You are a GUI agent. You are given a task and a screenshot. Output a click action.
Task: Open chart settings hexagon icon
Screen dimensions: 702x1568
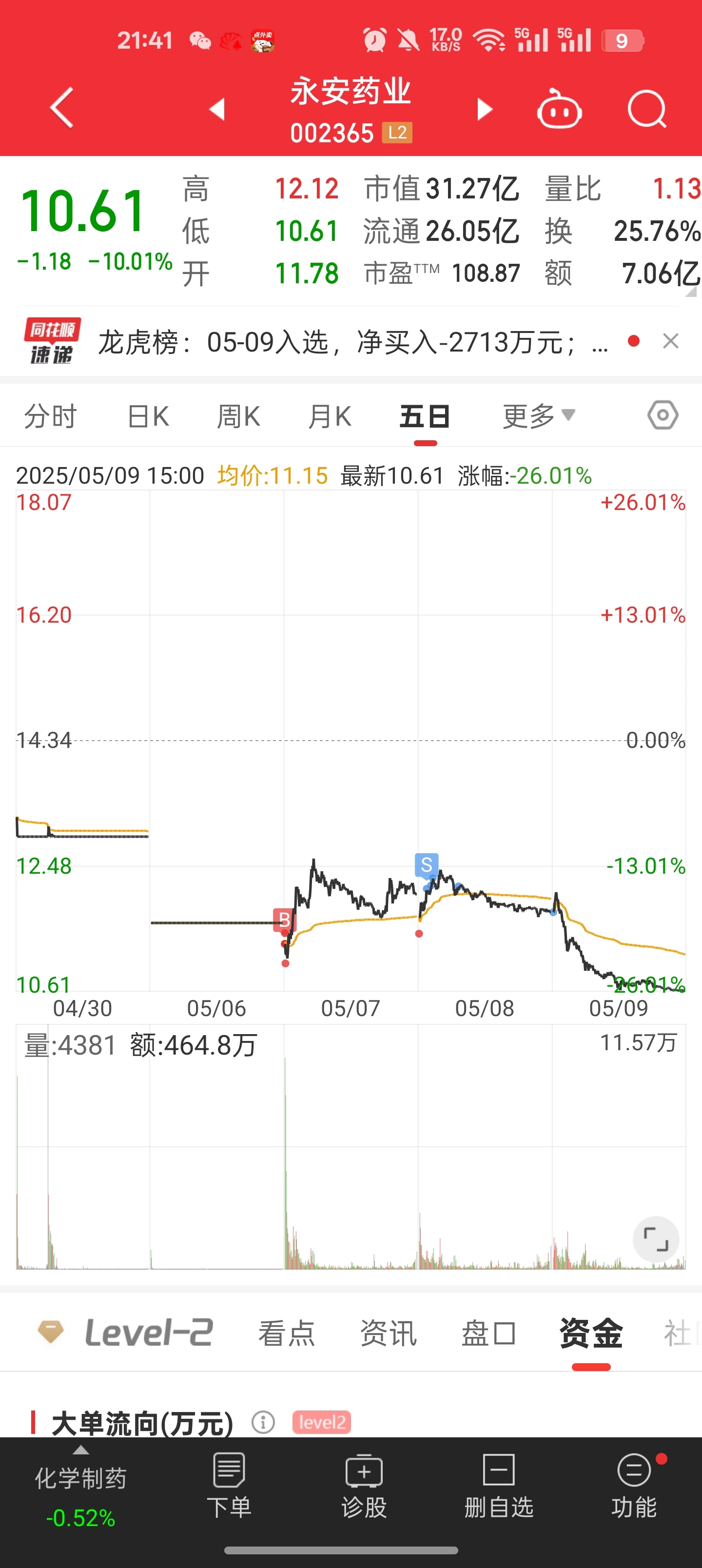(x=663, y=415)
